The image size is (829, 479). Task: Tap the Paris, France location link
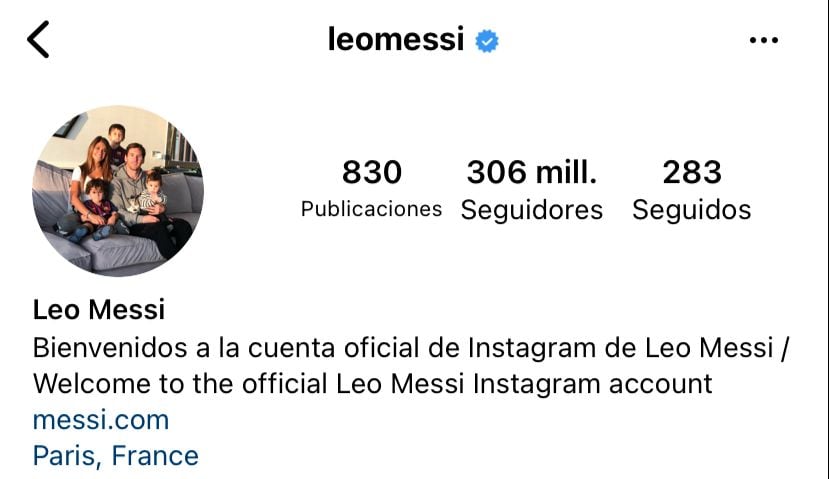coord(116,456)
